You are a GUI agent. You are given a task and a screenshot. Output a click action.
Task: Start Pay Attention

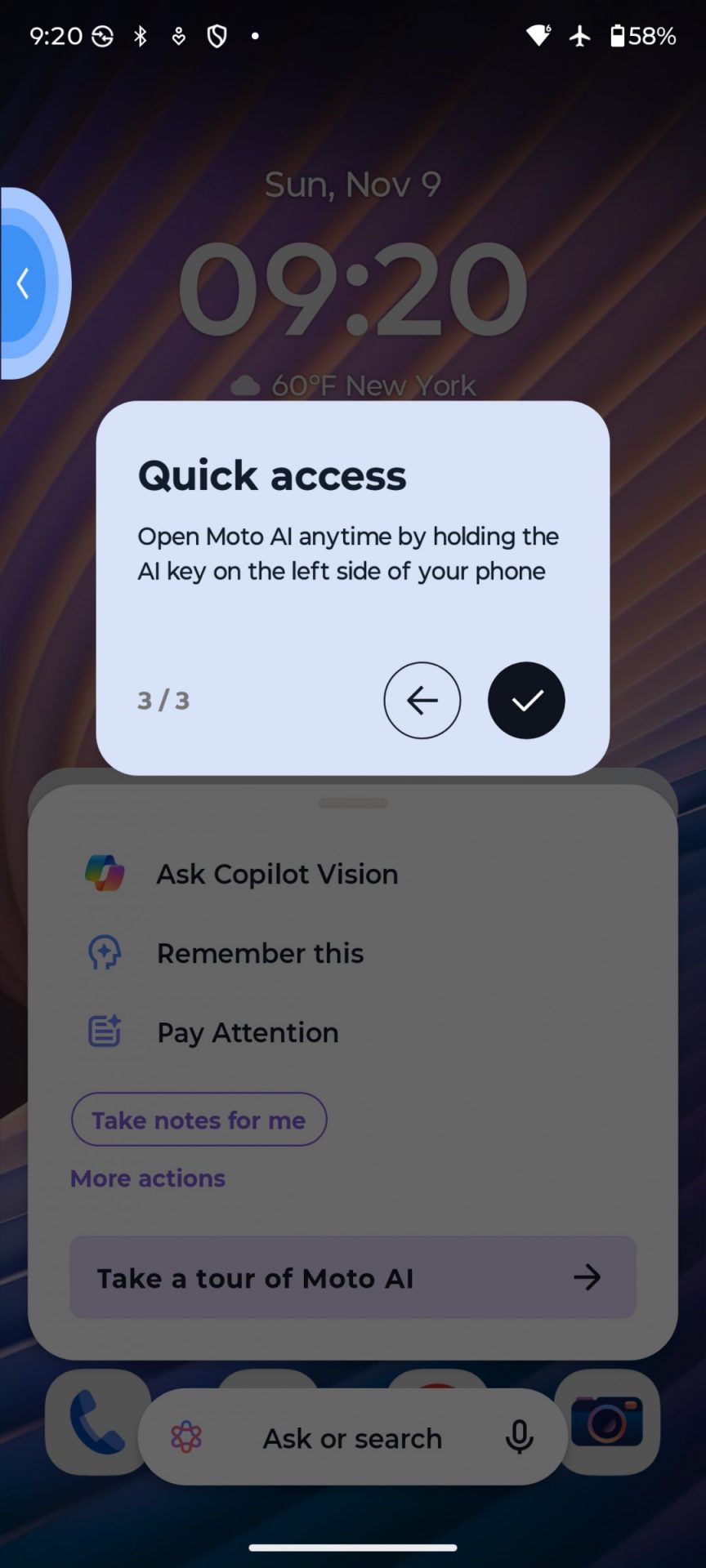click(247, 1032)
